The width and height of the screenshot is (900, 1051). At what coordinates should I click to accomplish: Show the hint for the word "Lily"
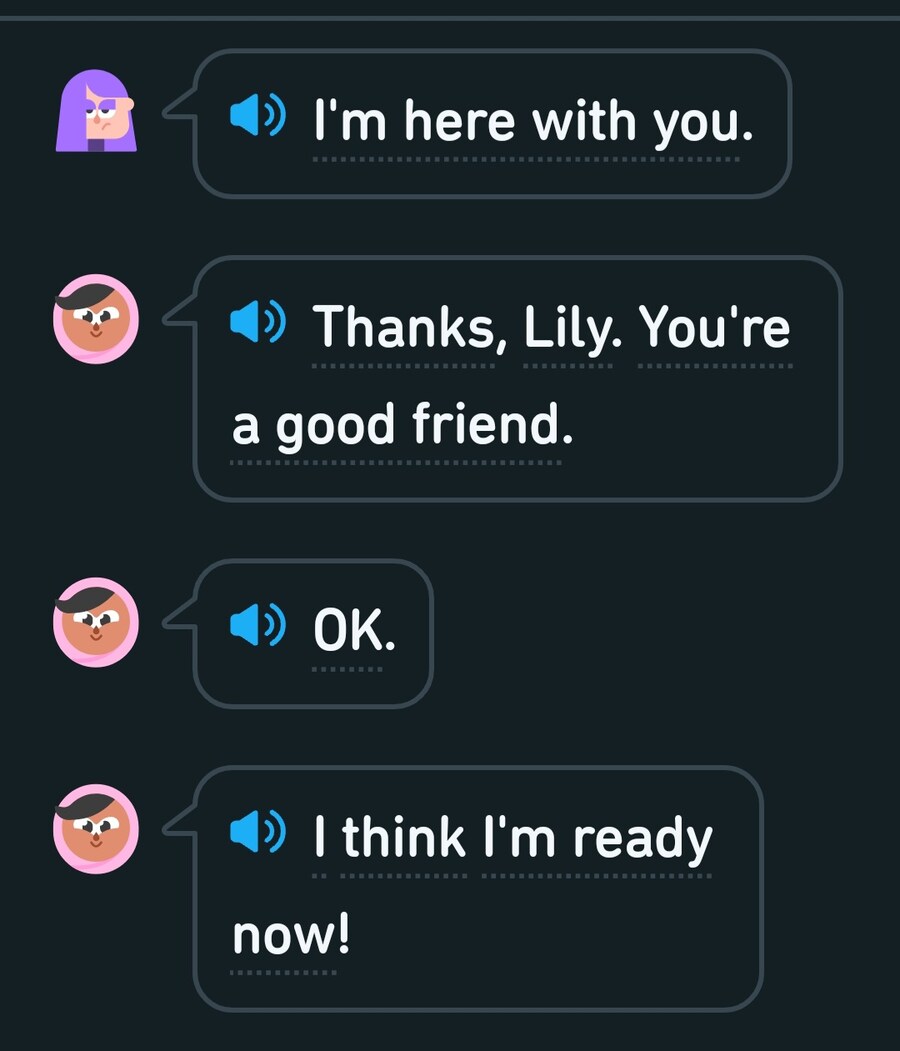click(x=568, y=326)
